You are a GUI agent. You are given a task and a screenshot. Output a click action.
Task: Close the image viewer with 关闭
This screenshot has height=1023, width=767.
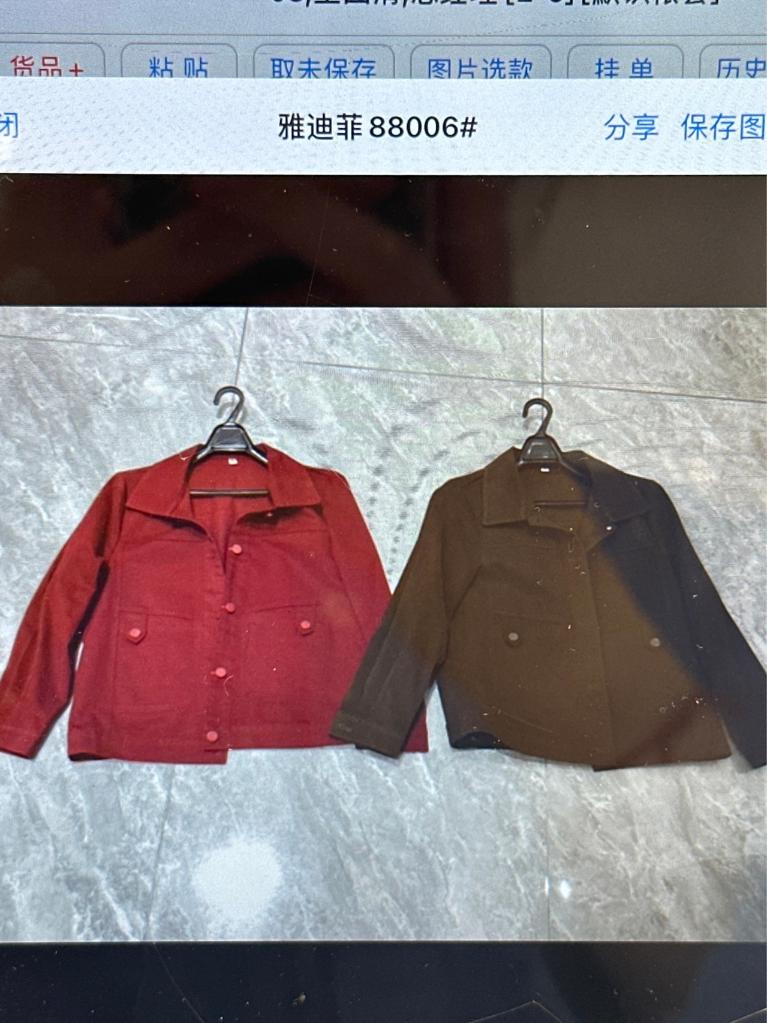[x=8, y=127]
